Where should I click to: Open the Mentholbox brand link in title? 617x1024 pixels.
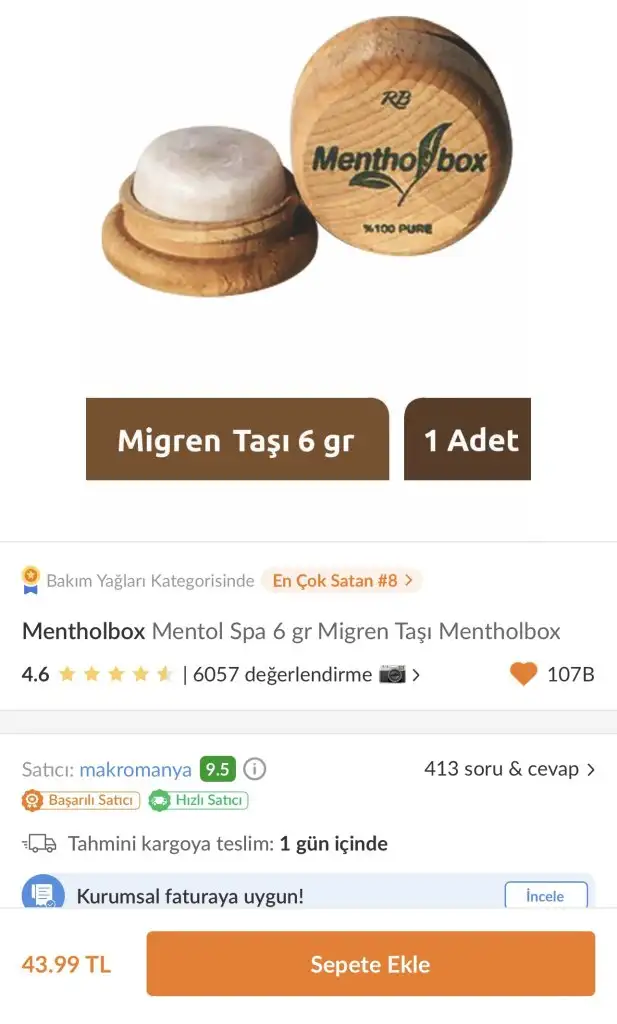pyautogui.click(x=84, y=631)
